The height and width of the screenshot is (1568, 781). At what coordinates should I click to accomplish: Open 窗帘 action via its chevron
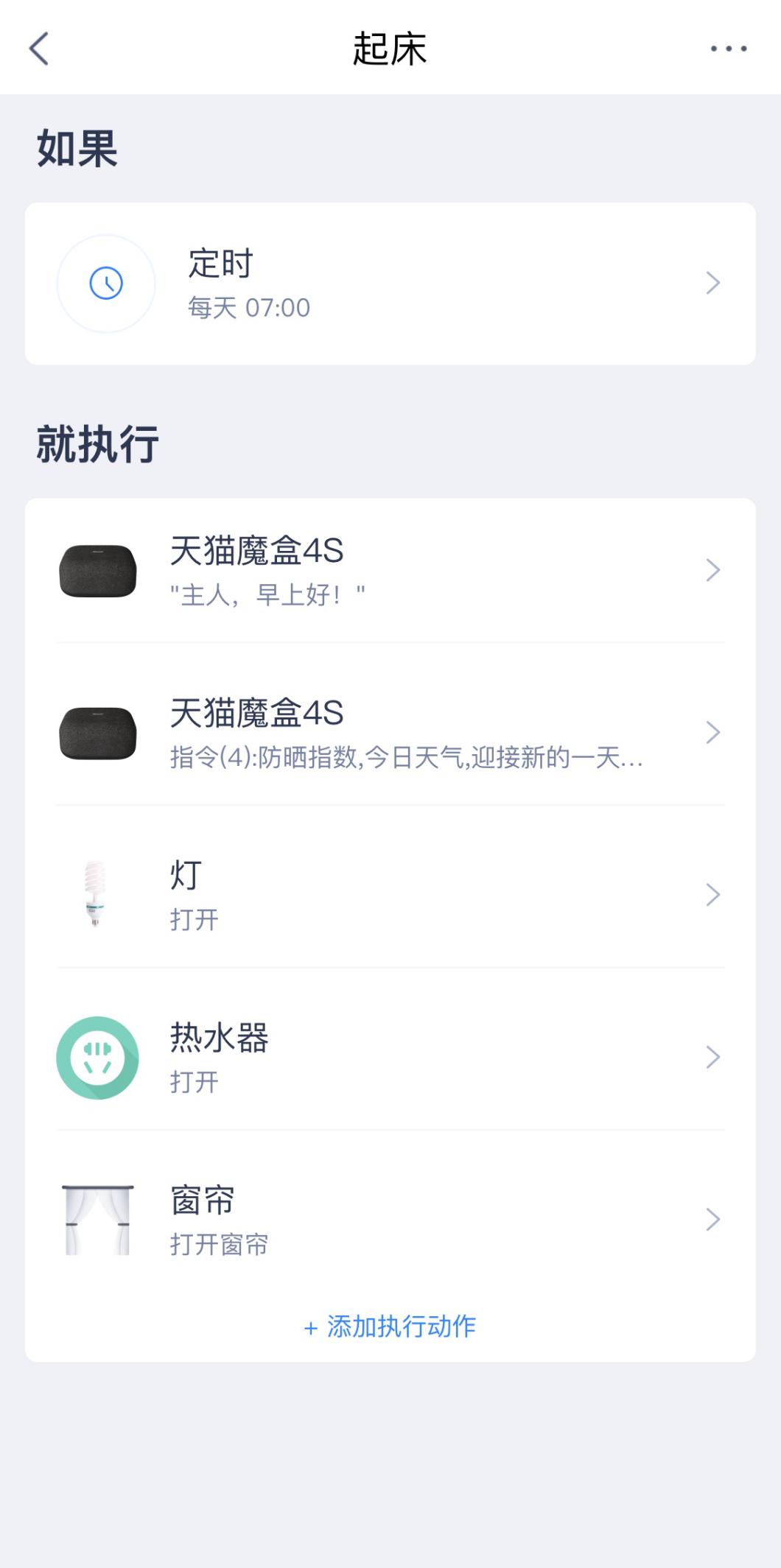point(712,1219)
